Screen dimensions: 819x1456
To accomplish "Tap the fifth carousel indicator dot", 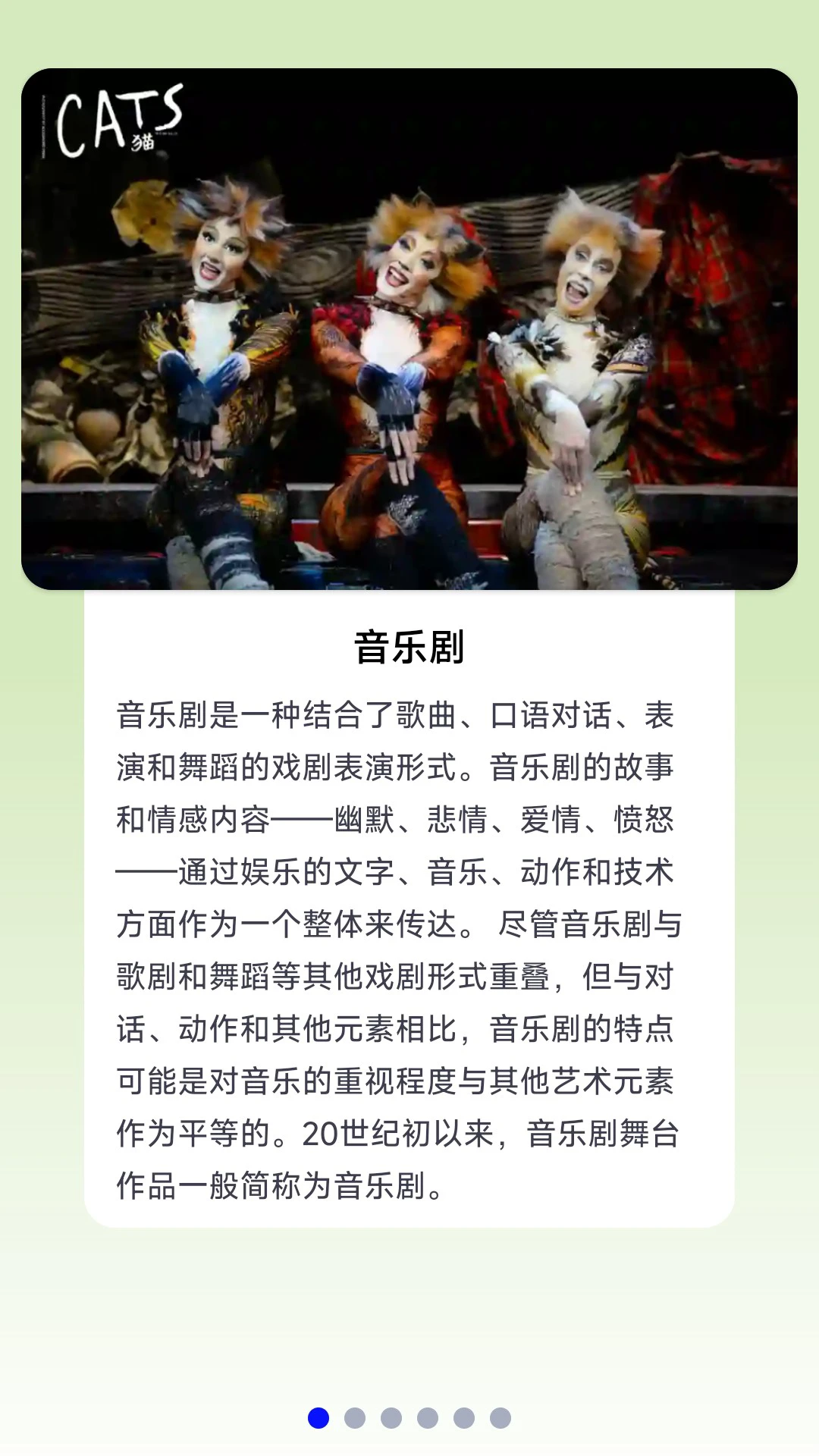I will 462,1417.
